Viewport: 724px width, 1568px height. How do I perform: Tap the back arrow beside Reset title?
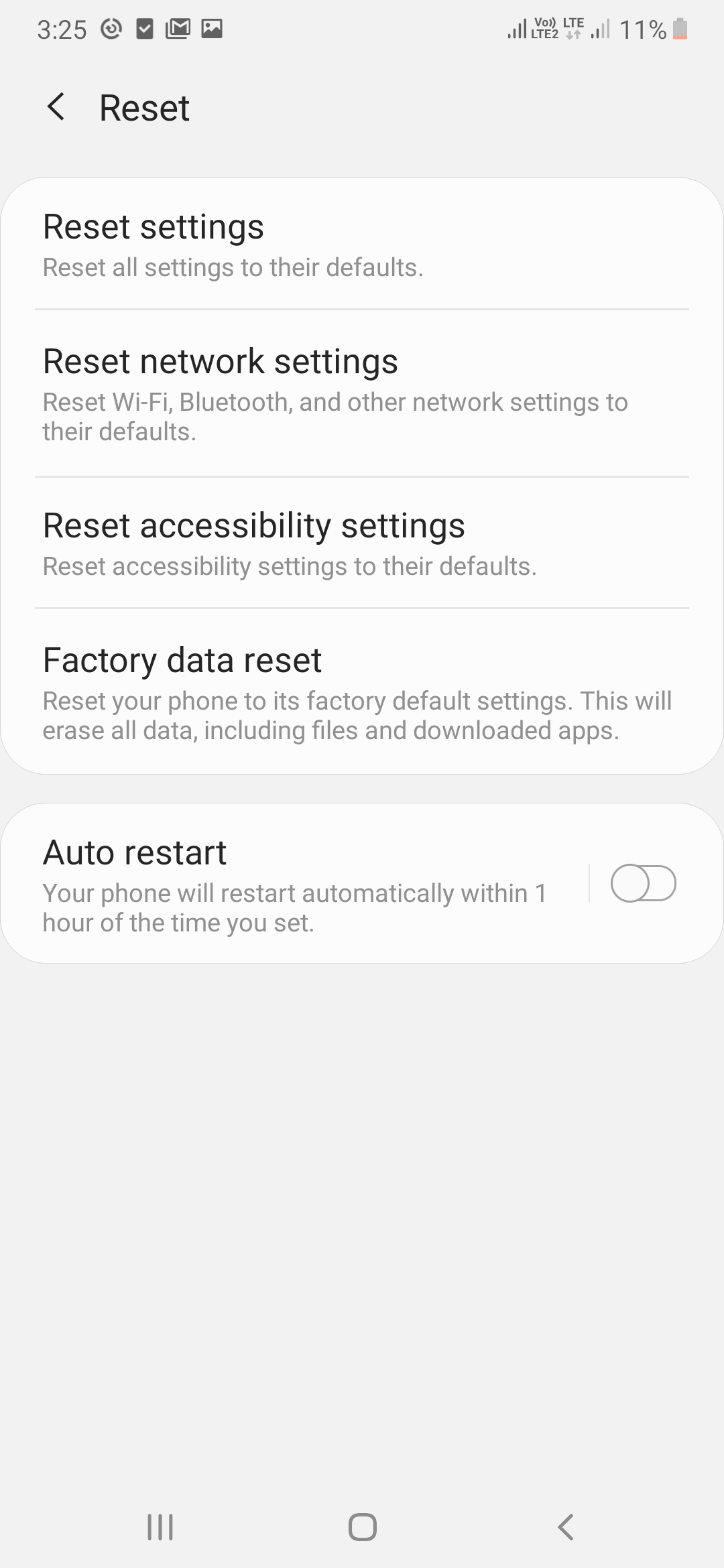click(57, 107)
